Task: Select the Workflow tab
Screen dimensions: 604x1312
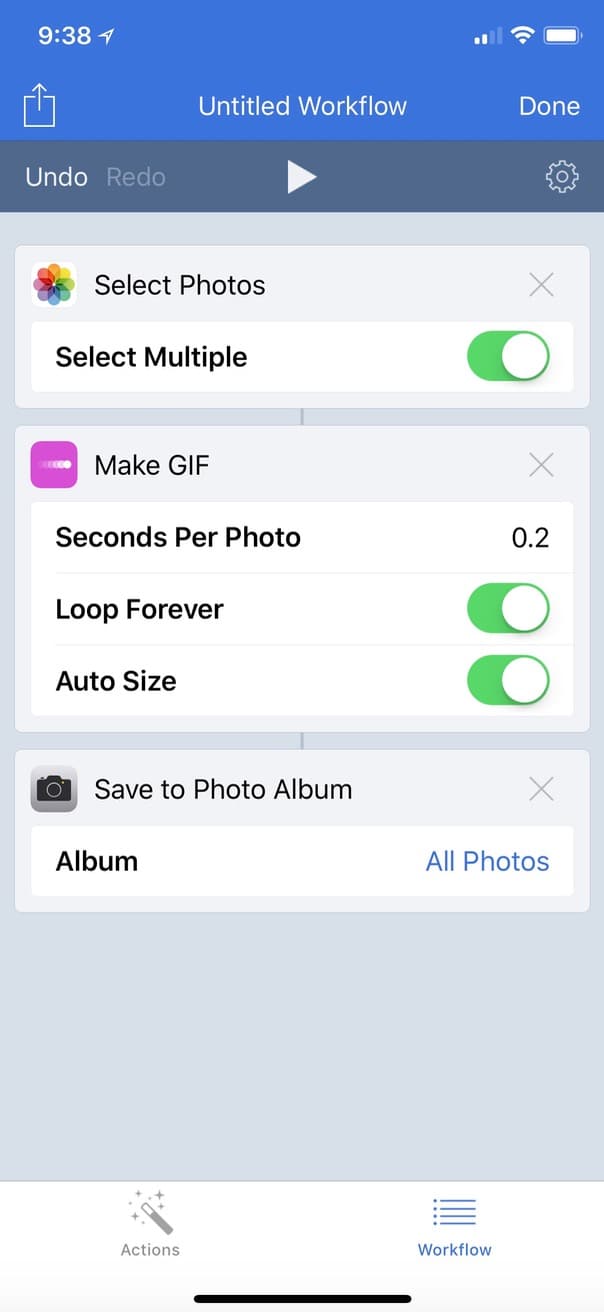Action: click(454, 1223)
